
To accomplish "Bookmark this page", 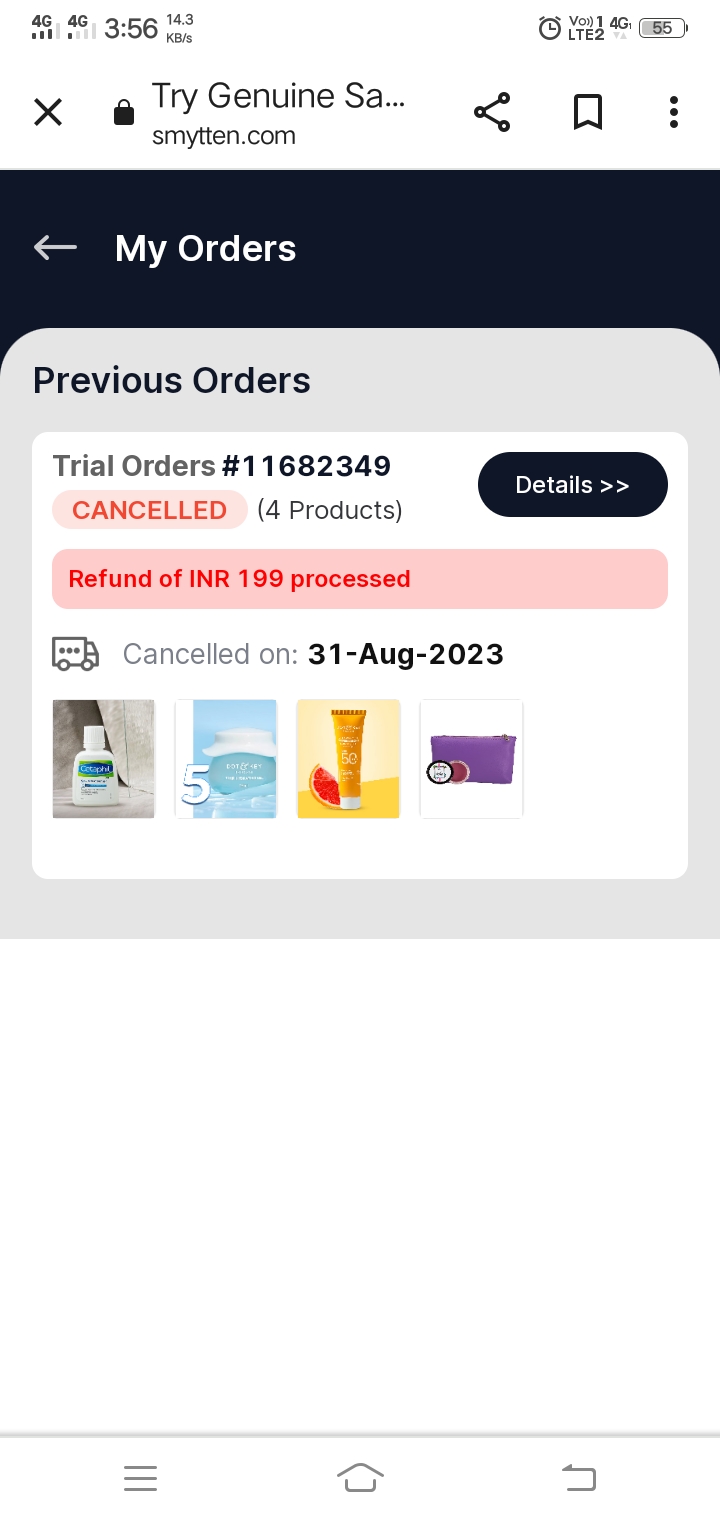I will 588,112.
